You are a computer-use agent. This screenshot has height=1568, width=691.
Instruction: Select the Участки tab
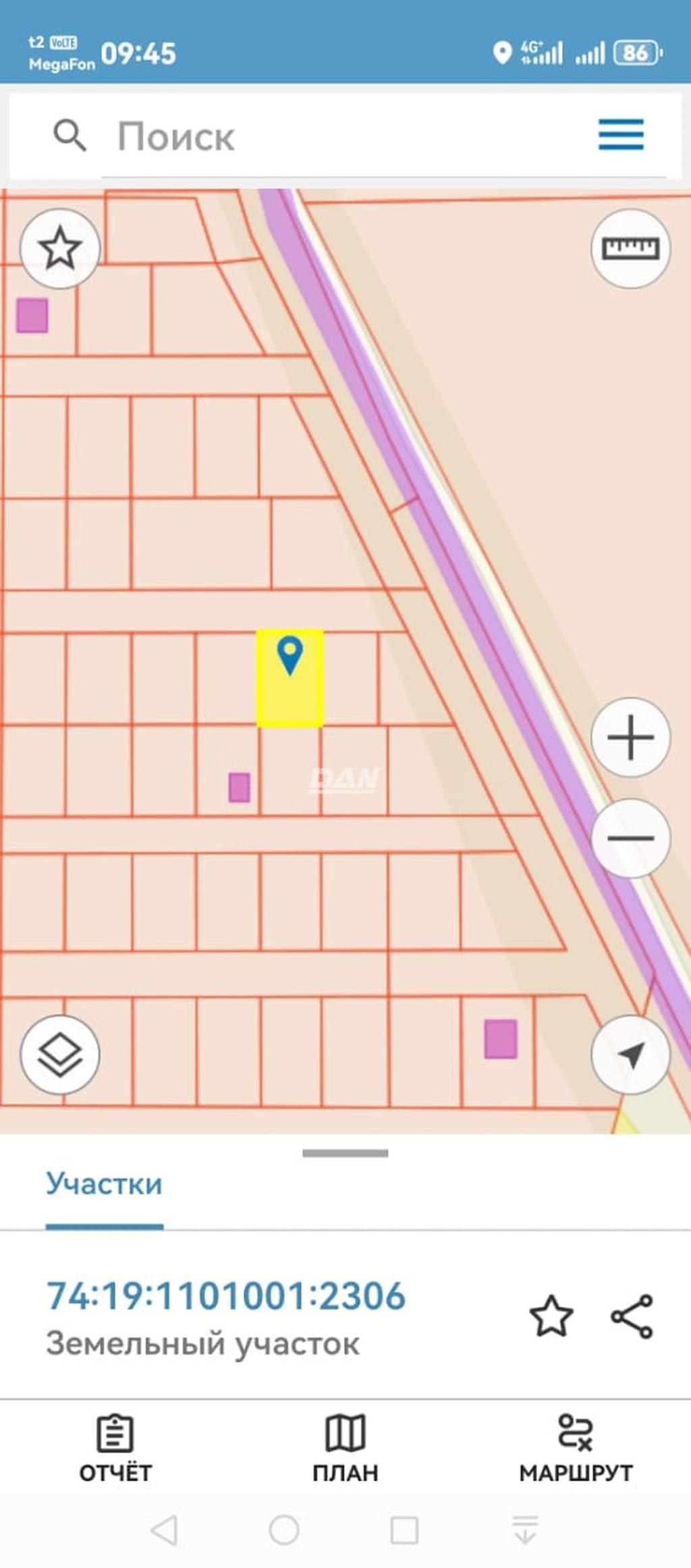[104, 1184]
